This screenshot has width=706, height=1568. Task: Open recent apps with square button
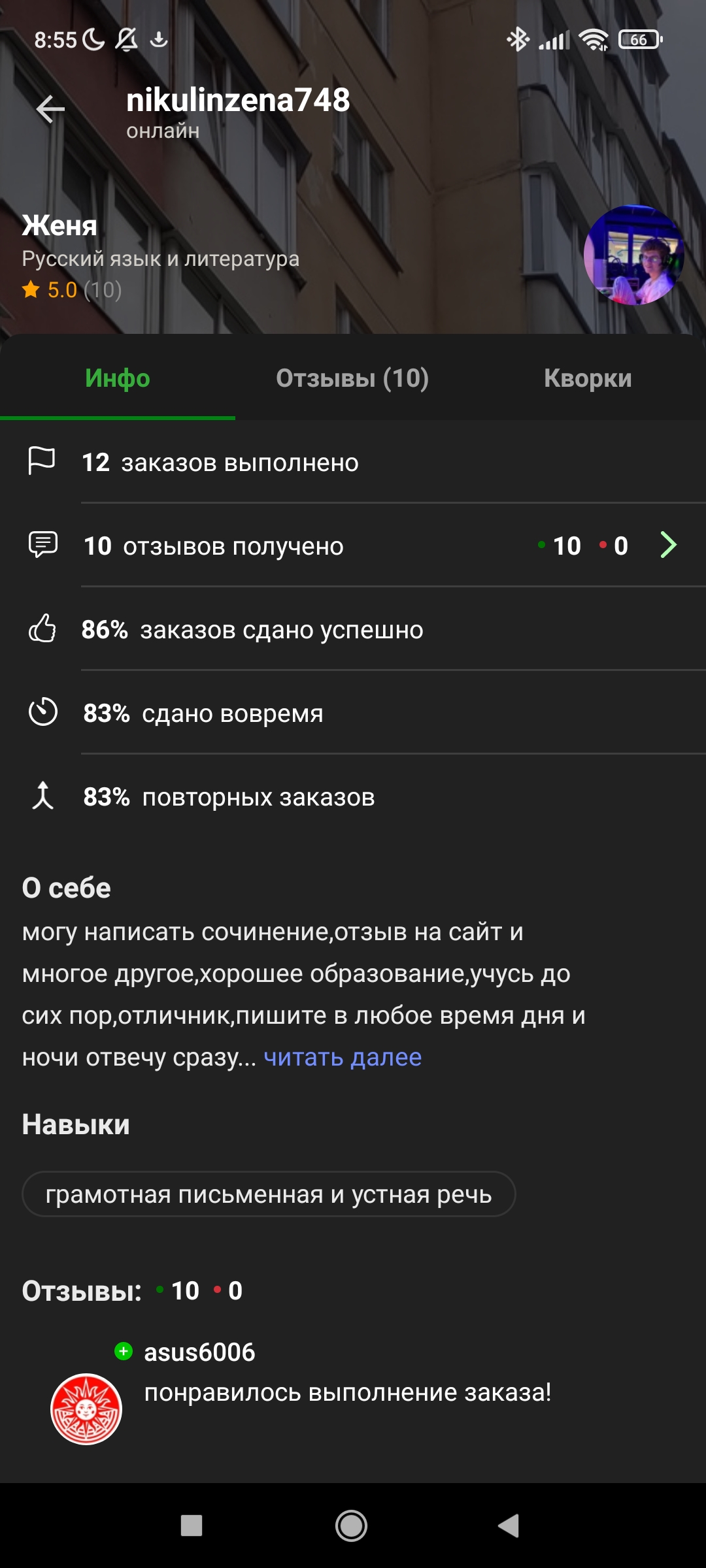[192, 1526]
